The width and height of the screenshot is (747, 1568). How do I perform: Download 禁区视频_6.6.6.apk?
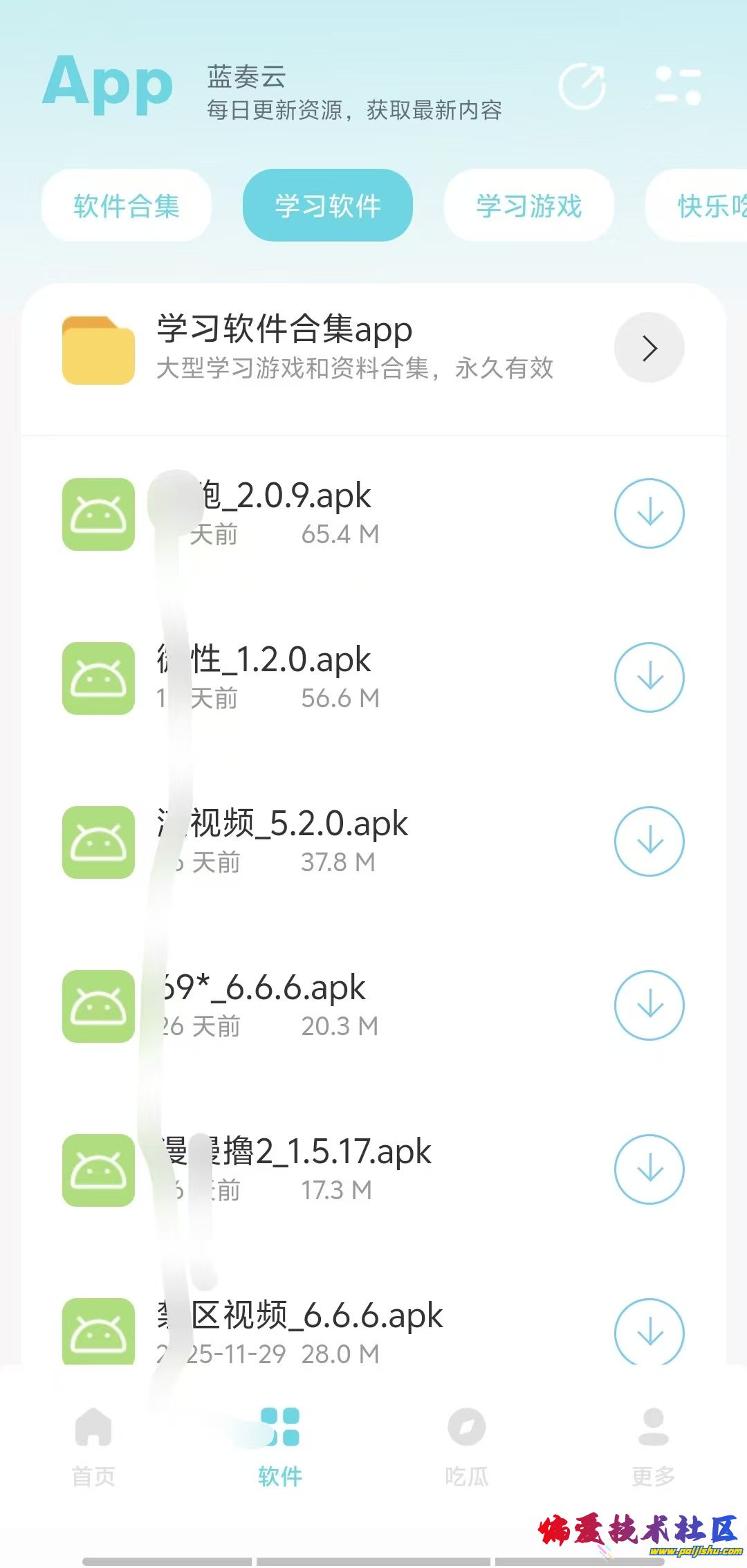coord(649,1332)
